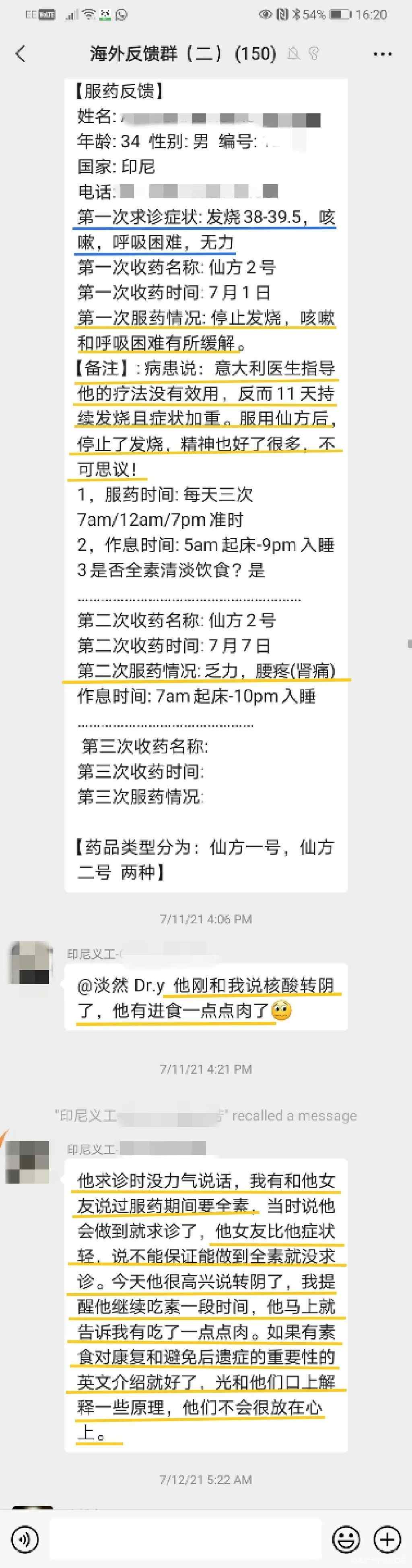The height and width of the screenshot is (1568, 412).
Task: Switch to voice message input
Action: point(25,1539)
